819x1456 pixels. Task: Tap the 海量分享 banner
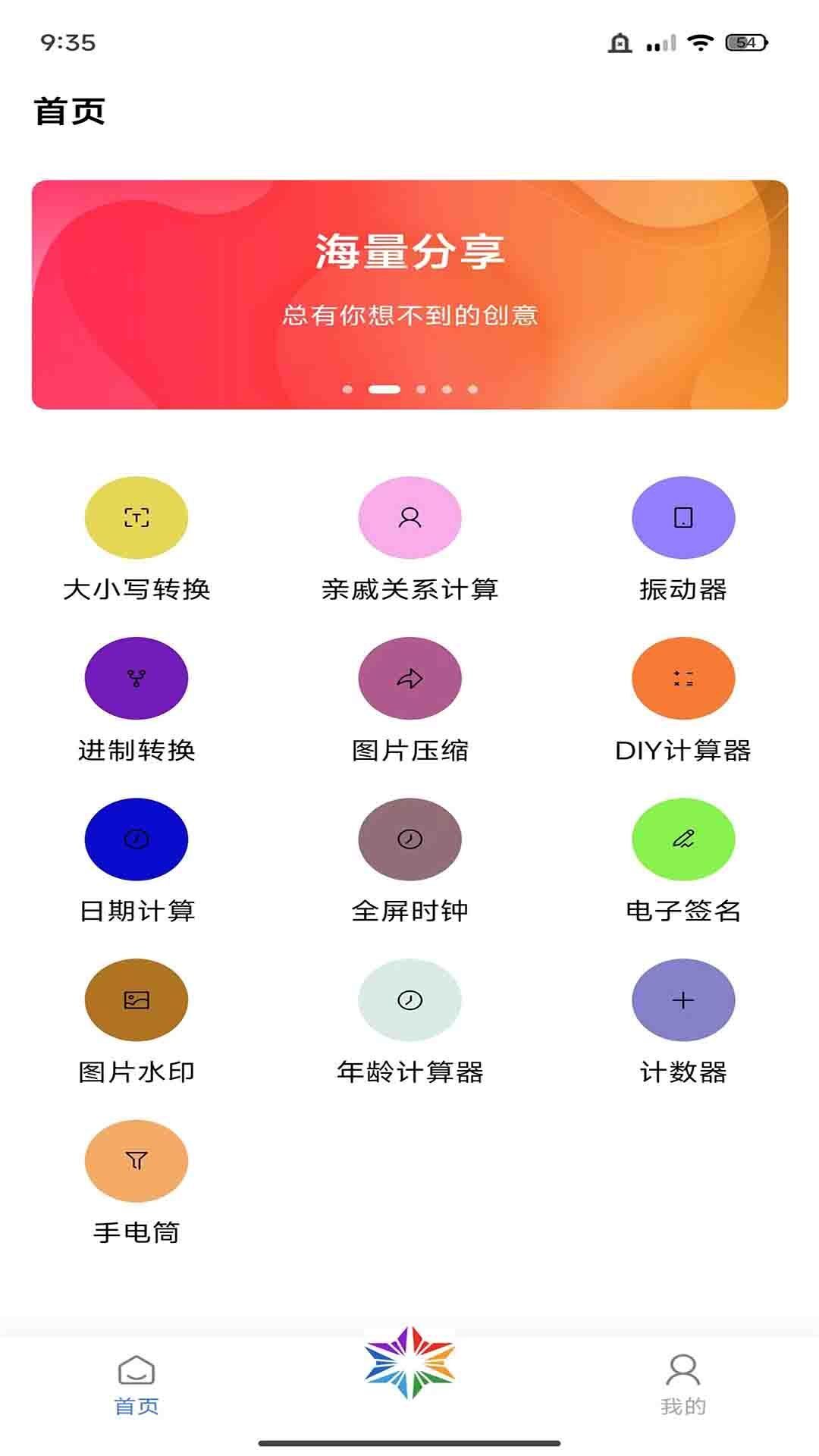click(x=409, y=292)
